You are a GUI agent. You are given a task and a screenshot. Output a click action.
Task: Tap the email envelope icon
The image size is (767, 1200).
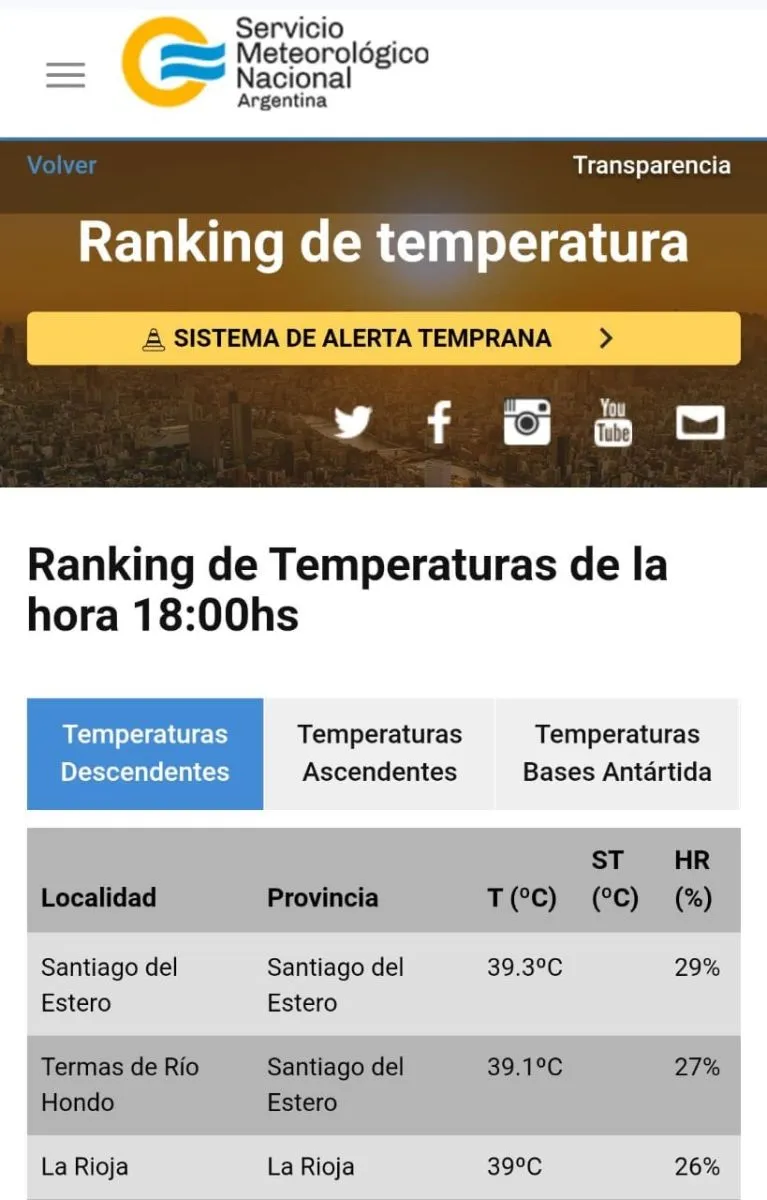pyautogui.click(x=700, y=423)
